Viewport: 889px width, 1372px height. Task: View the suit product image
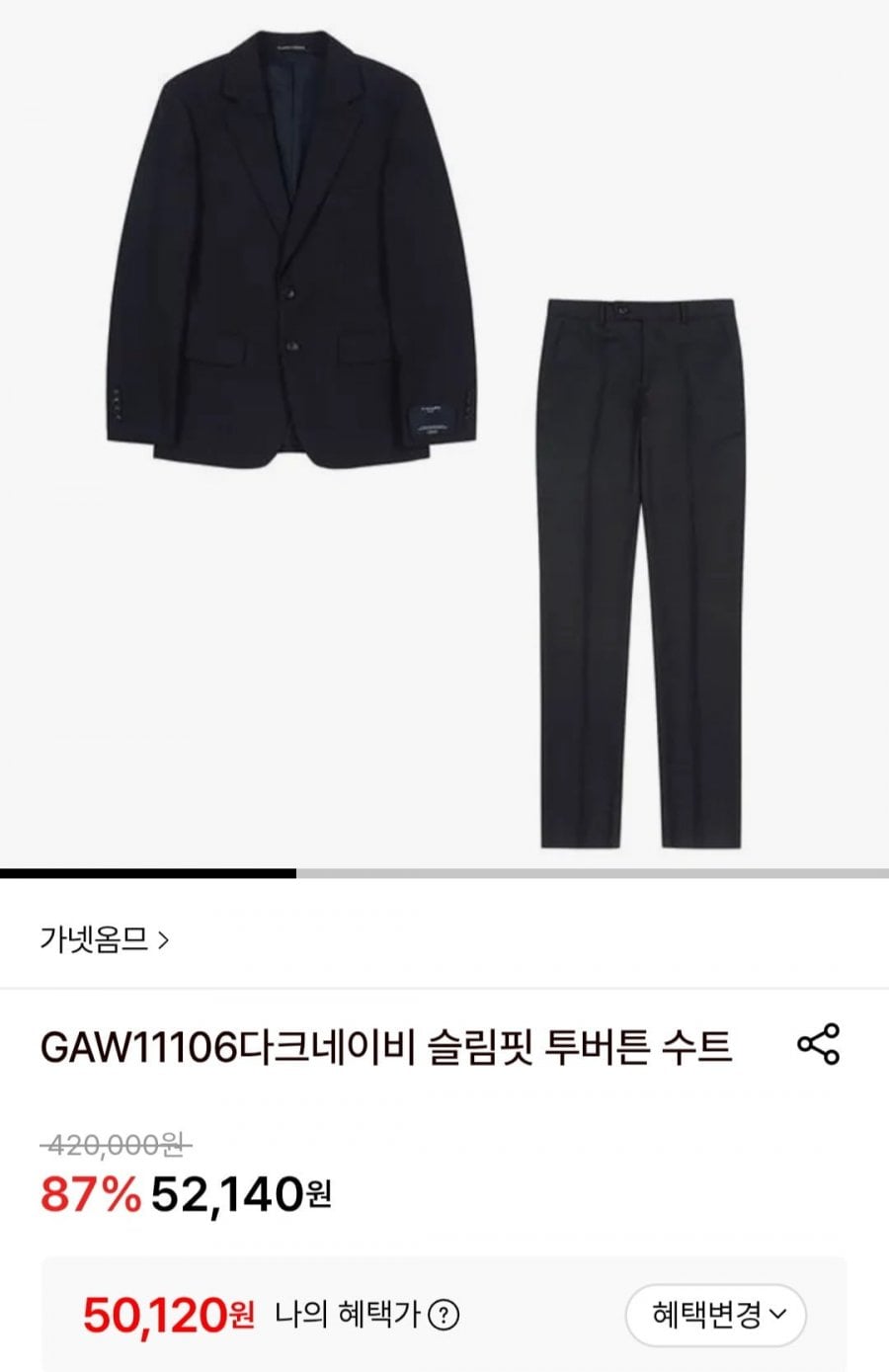(444, 435)
